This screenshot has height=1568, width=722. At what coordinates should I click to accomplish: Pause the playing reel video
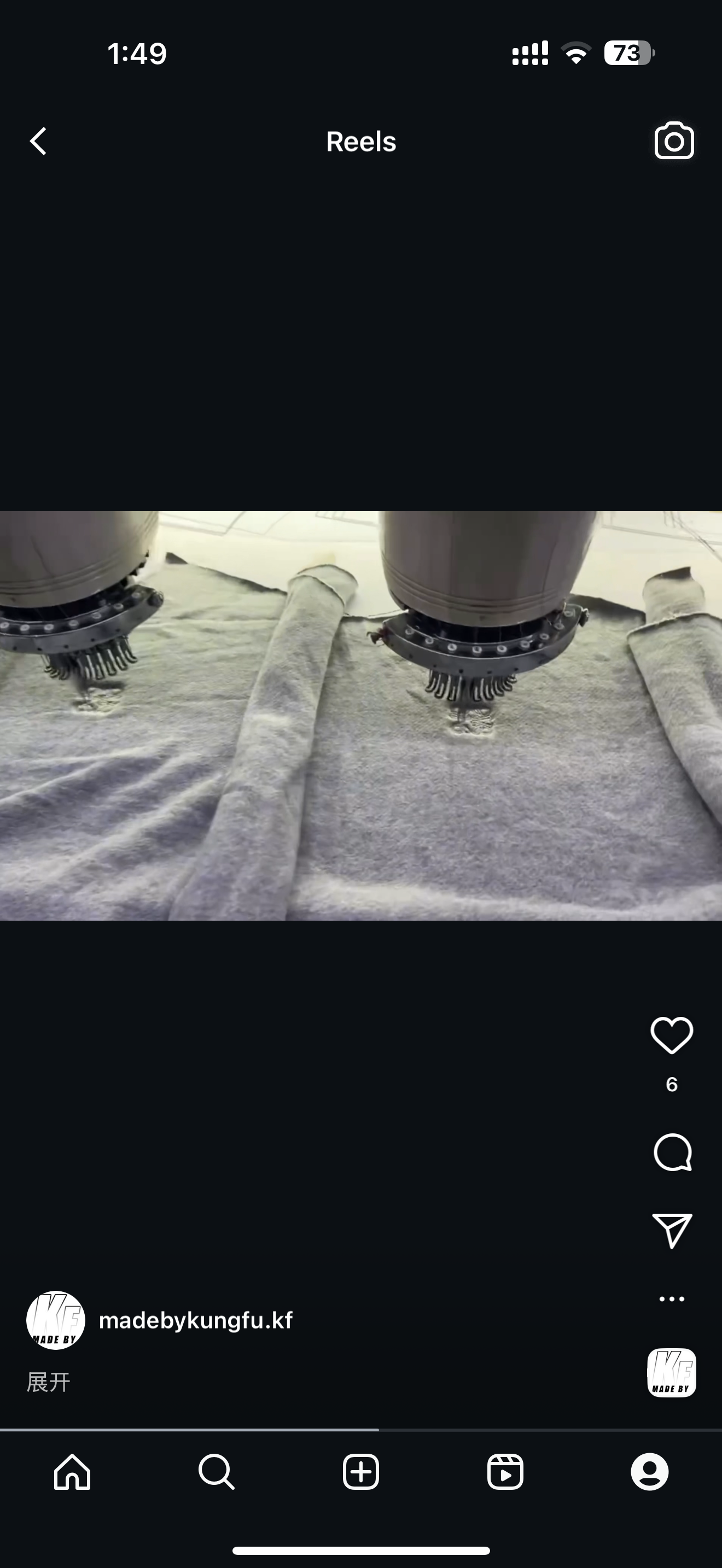tap(361, 715)
